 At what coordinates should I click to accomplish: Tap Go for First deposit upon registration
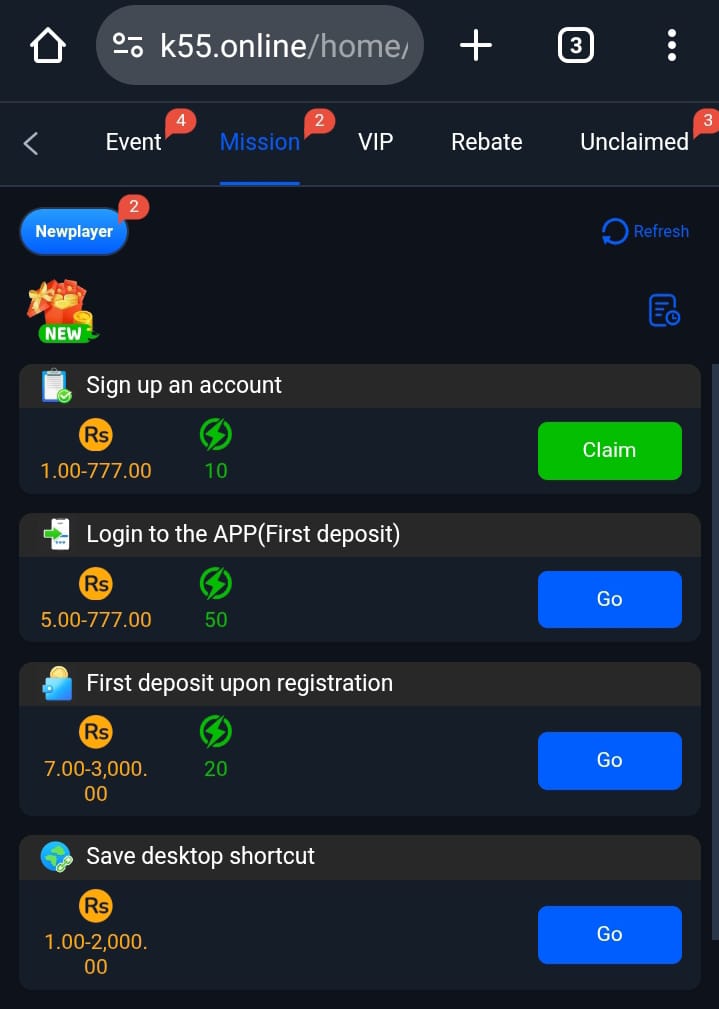[x=609, y=760]
